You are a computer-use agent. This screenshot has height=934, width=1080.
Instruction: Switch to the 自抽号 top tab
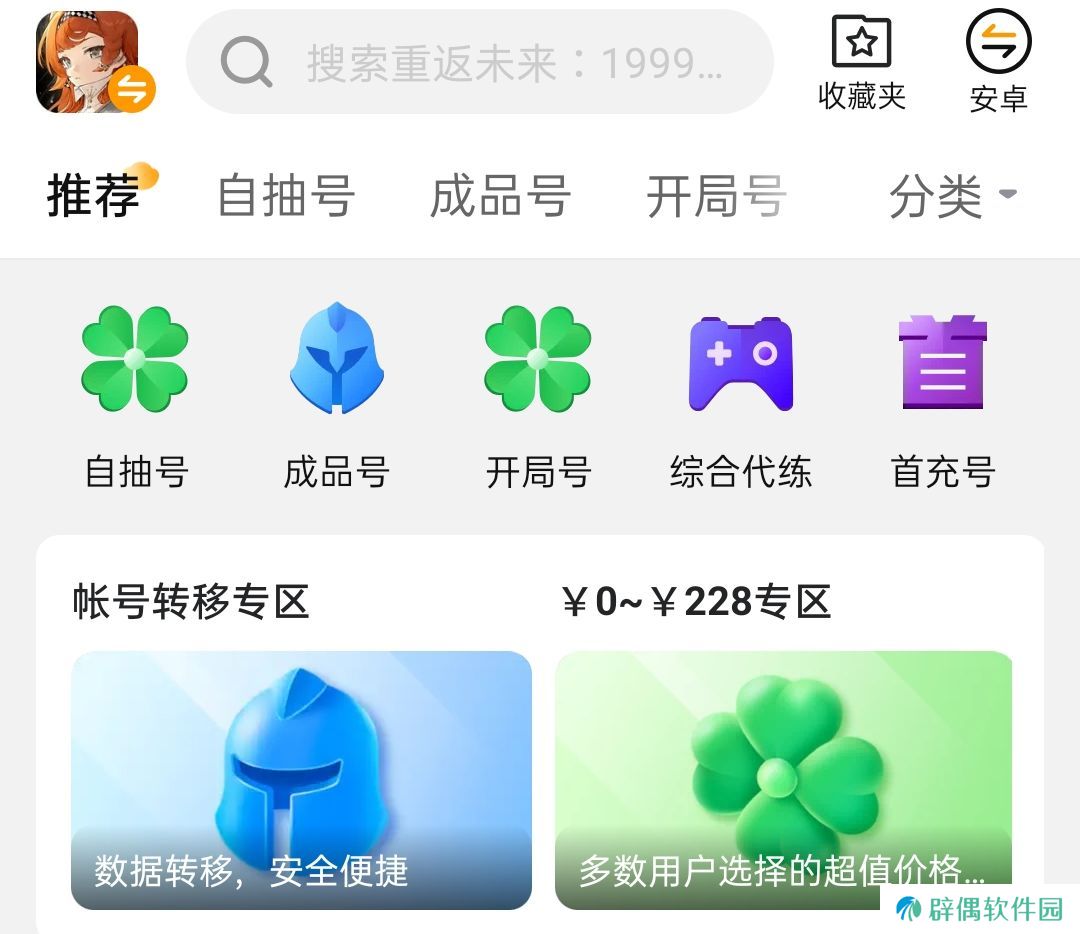286,196
